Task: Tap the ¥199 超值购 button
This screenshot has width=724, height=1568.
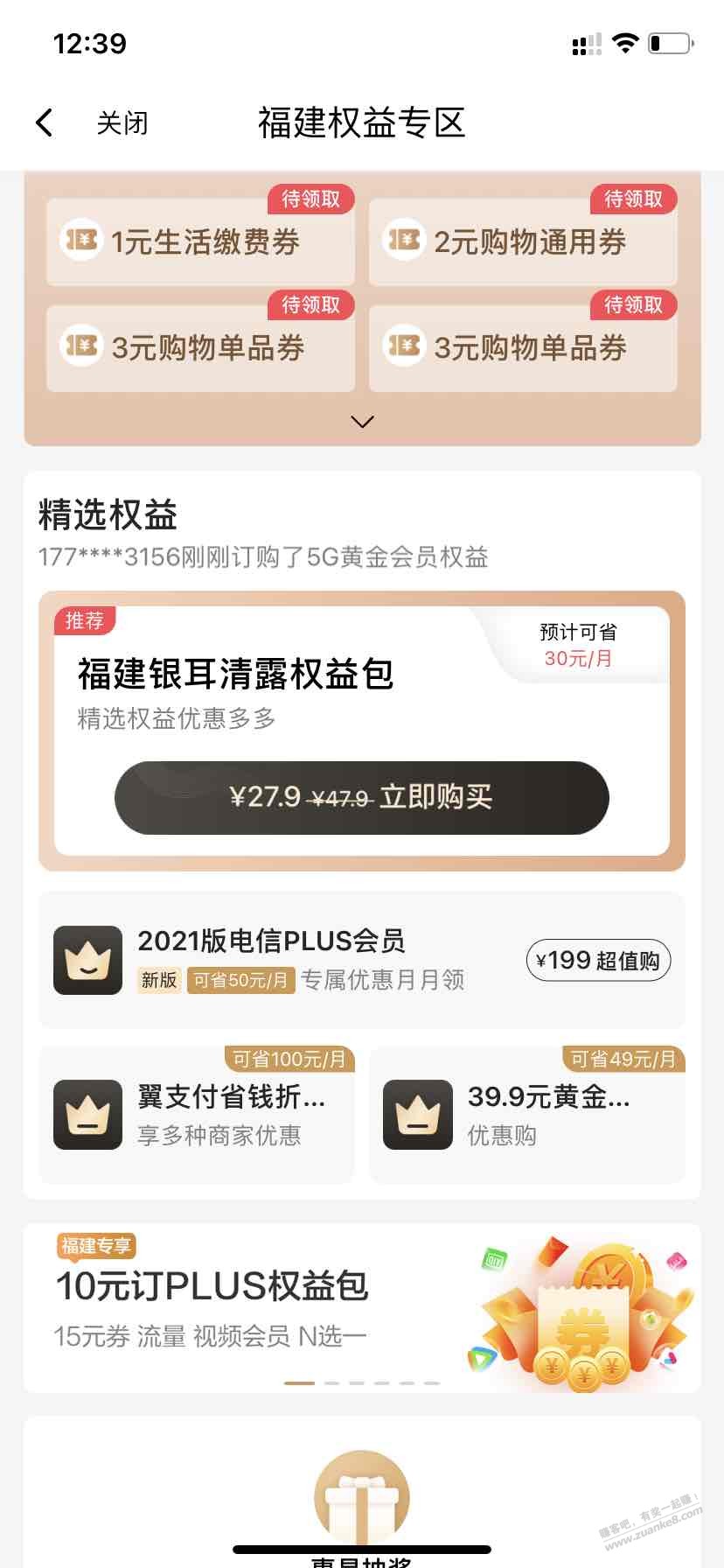Action: click(598, 961)
